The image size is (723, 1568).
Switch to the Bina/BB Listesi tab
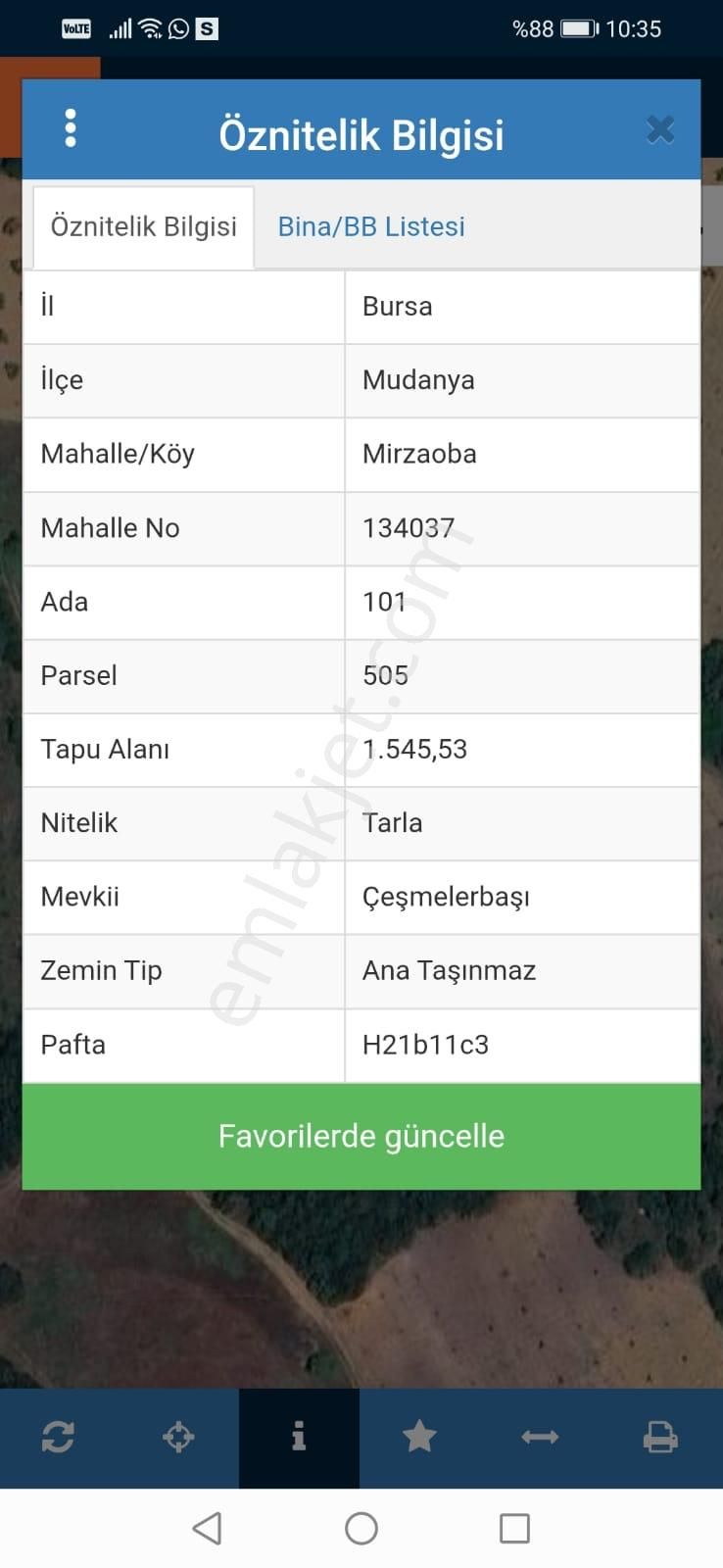[x=371, y=226]
